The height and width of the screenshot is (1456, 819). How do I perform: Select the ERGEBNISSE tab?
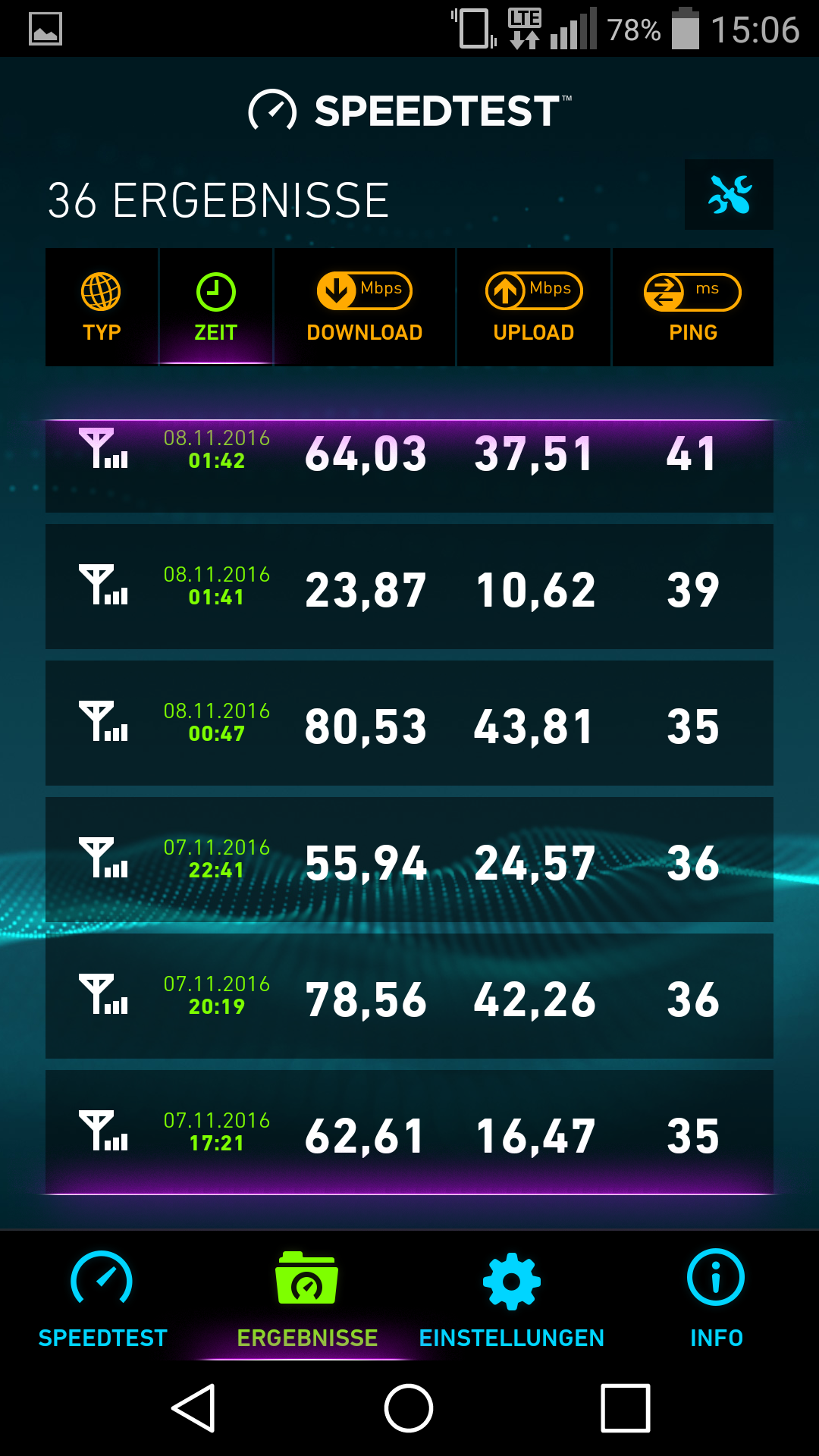tap(307, 1298)
